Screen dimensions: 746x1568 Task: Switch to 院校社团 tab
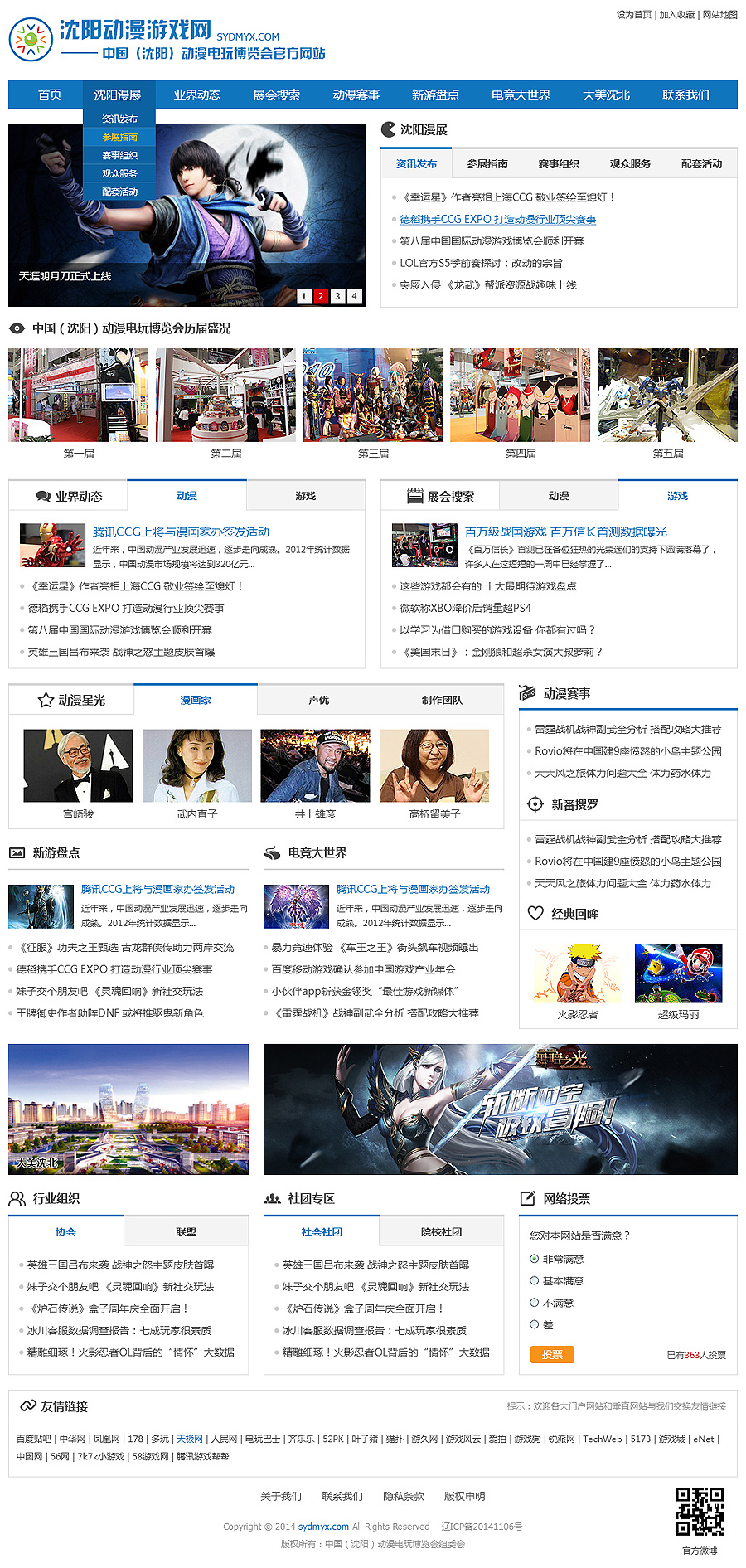(x=441, y=1232)
